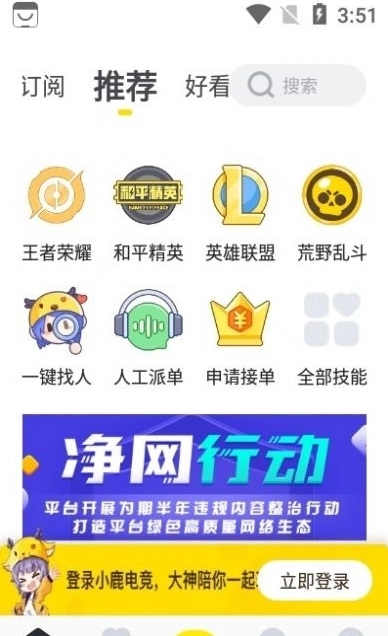Open the 王者荣耀 game category
The width and height of the screenshot is (388, 636).
point(57,214)
